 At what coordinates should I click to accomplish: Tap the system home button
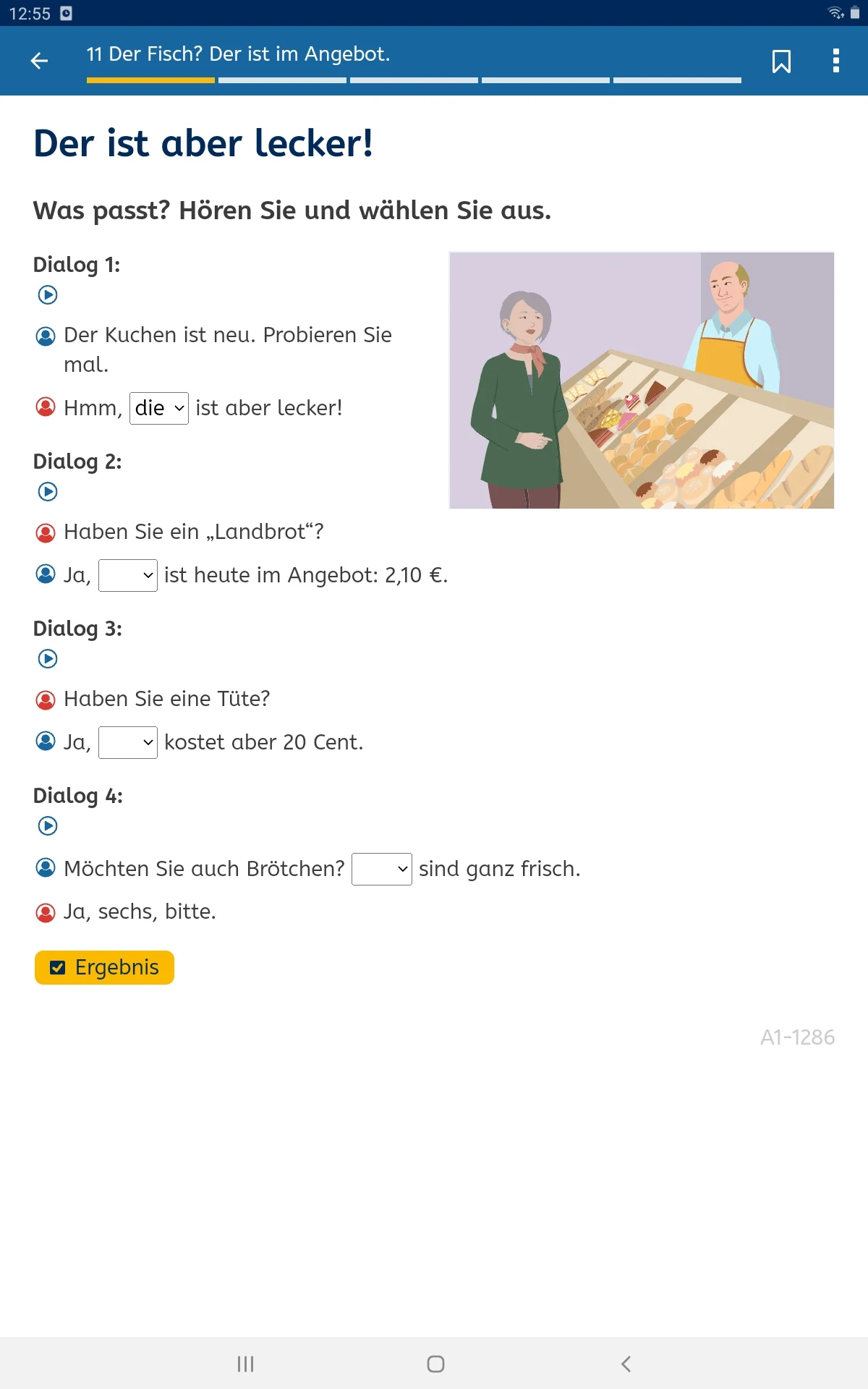pyautogui.click(x=435, y=1364)
